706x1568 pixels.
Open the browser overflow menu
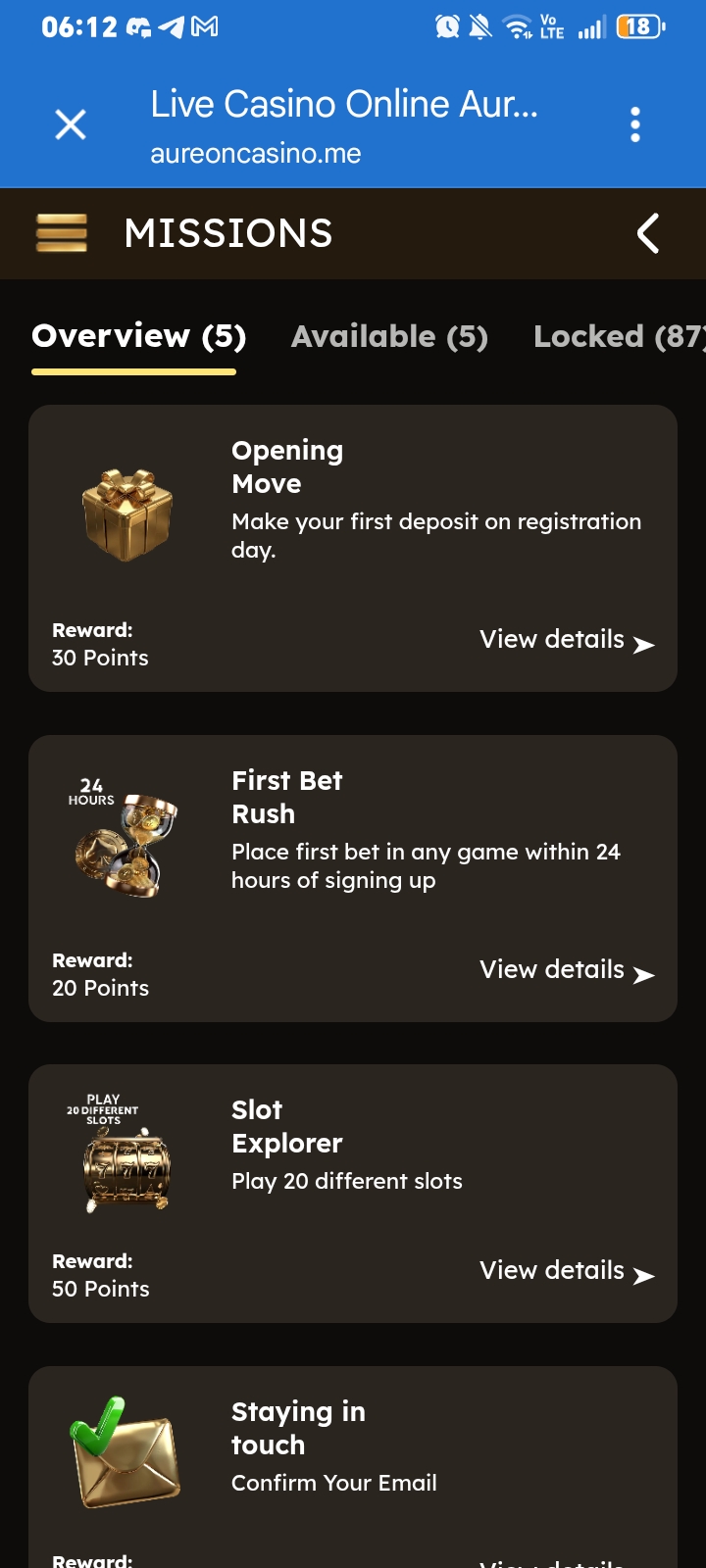coord(635,124)
